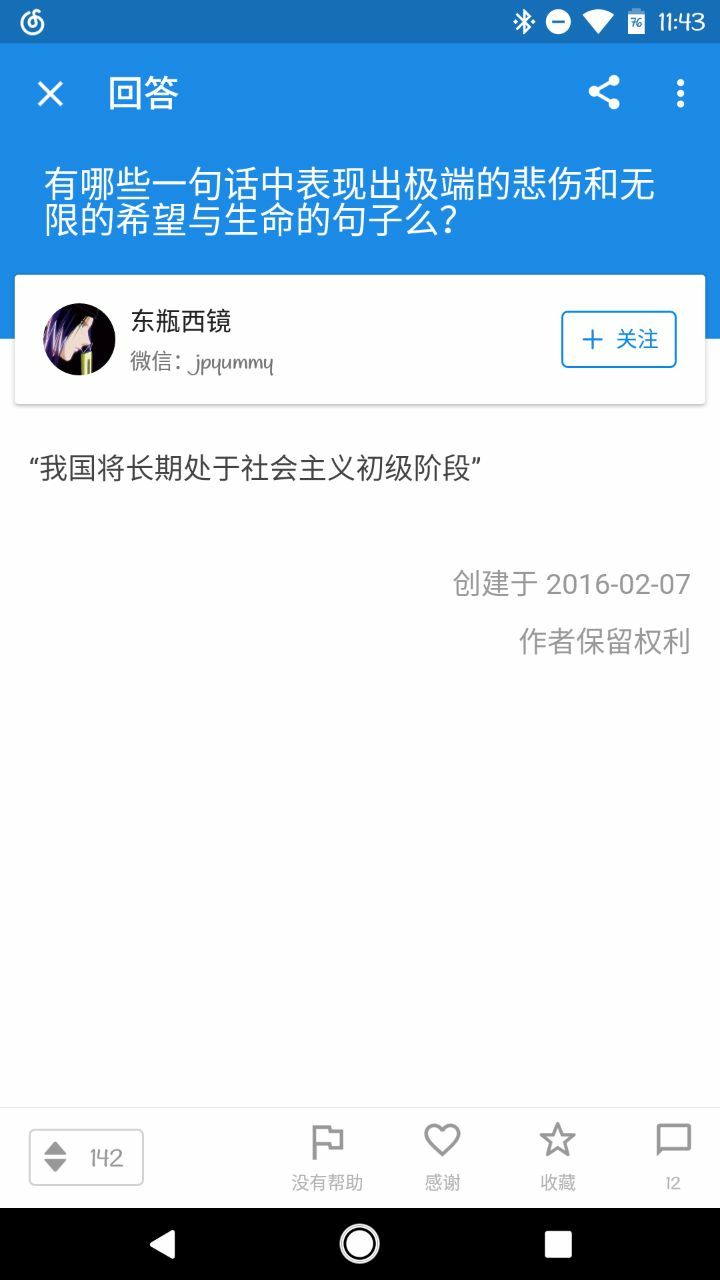The height and width of the screenshot is (1280, 720).
Task: Open the 12 comments
Action: tap(673, 1156)
